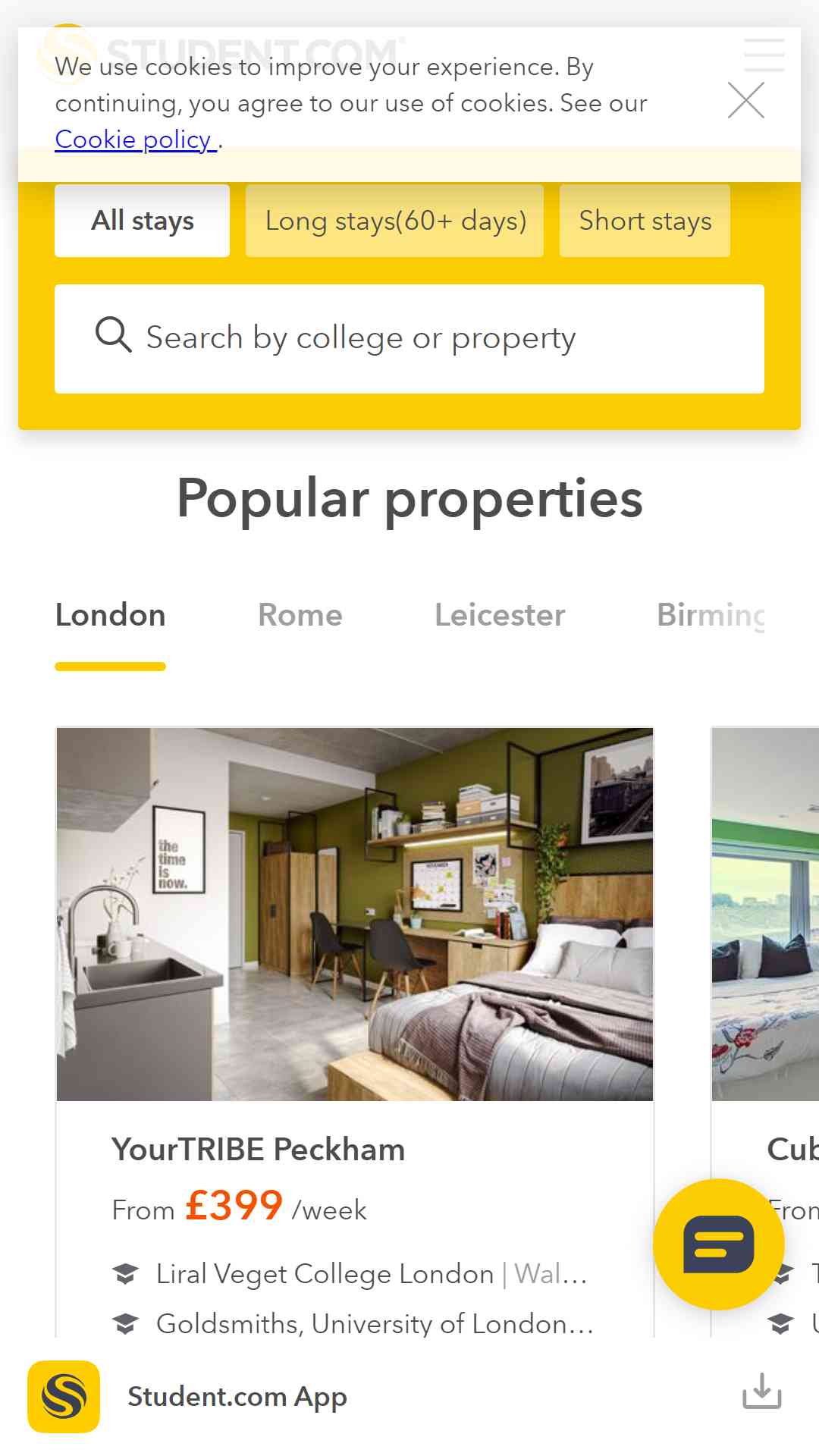The height and width of the screenshot is (1456, 819).
Task: Open the hamburger menu
Action: [764, 55]
